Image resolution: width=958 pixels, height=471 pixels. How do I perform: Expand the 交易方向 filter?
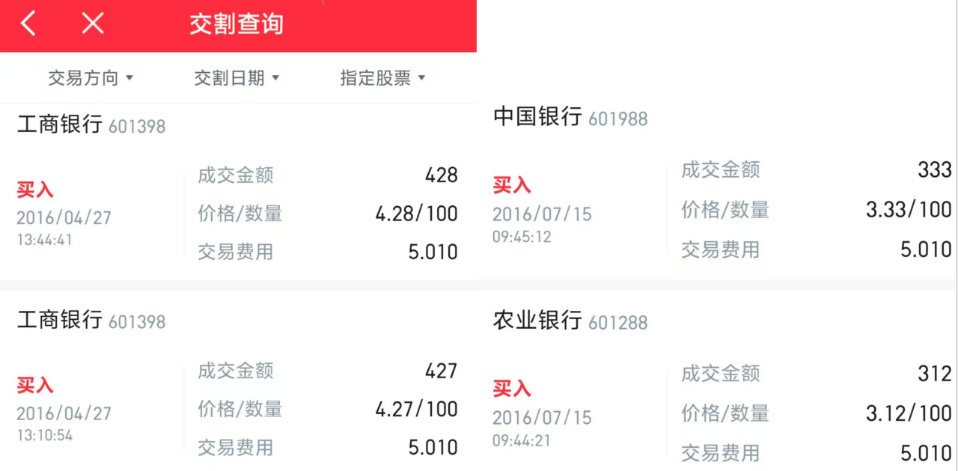pyautogui.click(x=91, y=78)
